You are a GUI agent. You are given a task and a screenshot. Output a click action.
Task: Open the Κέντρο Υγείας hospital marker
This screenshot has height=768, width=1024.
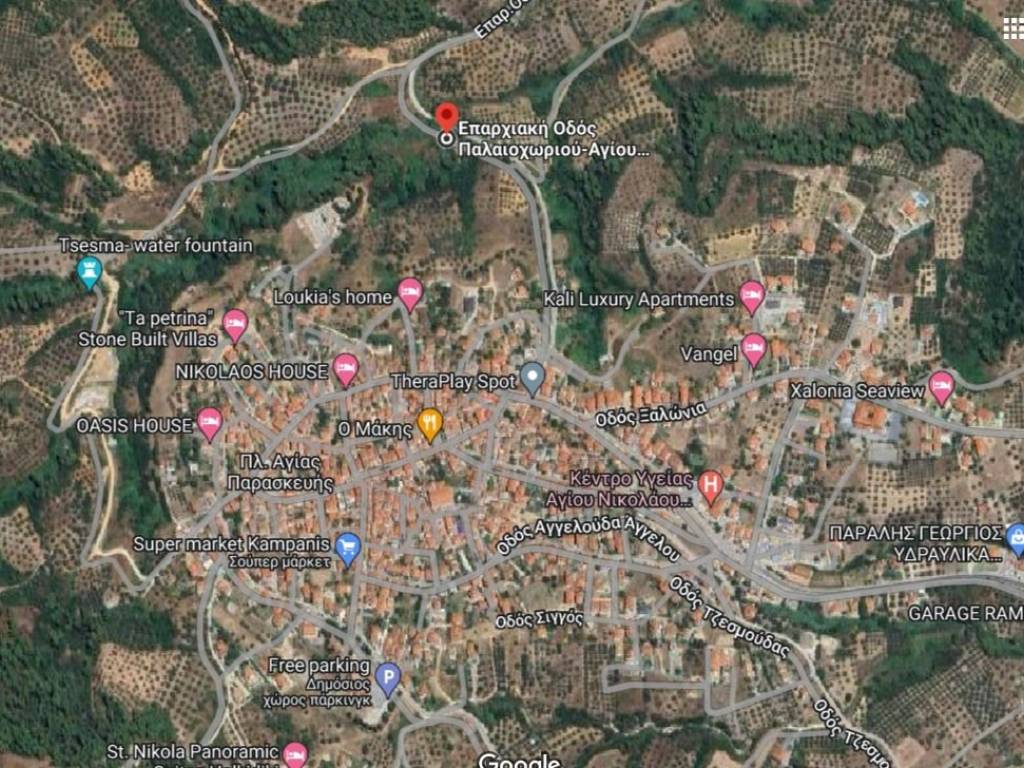point(710,485)
